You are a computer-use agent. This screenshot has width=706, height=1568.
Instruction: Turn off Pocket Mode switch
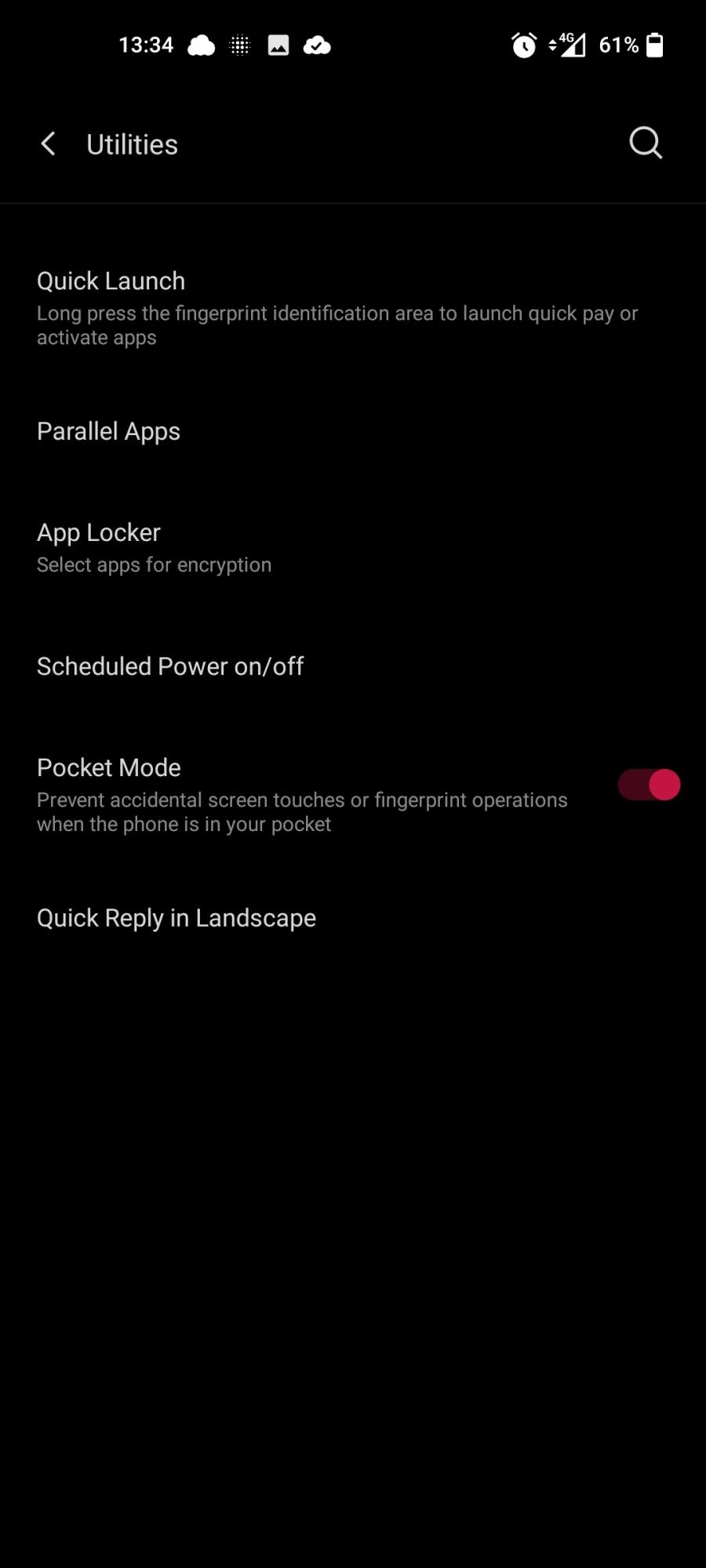click(649, 785)
